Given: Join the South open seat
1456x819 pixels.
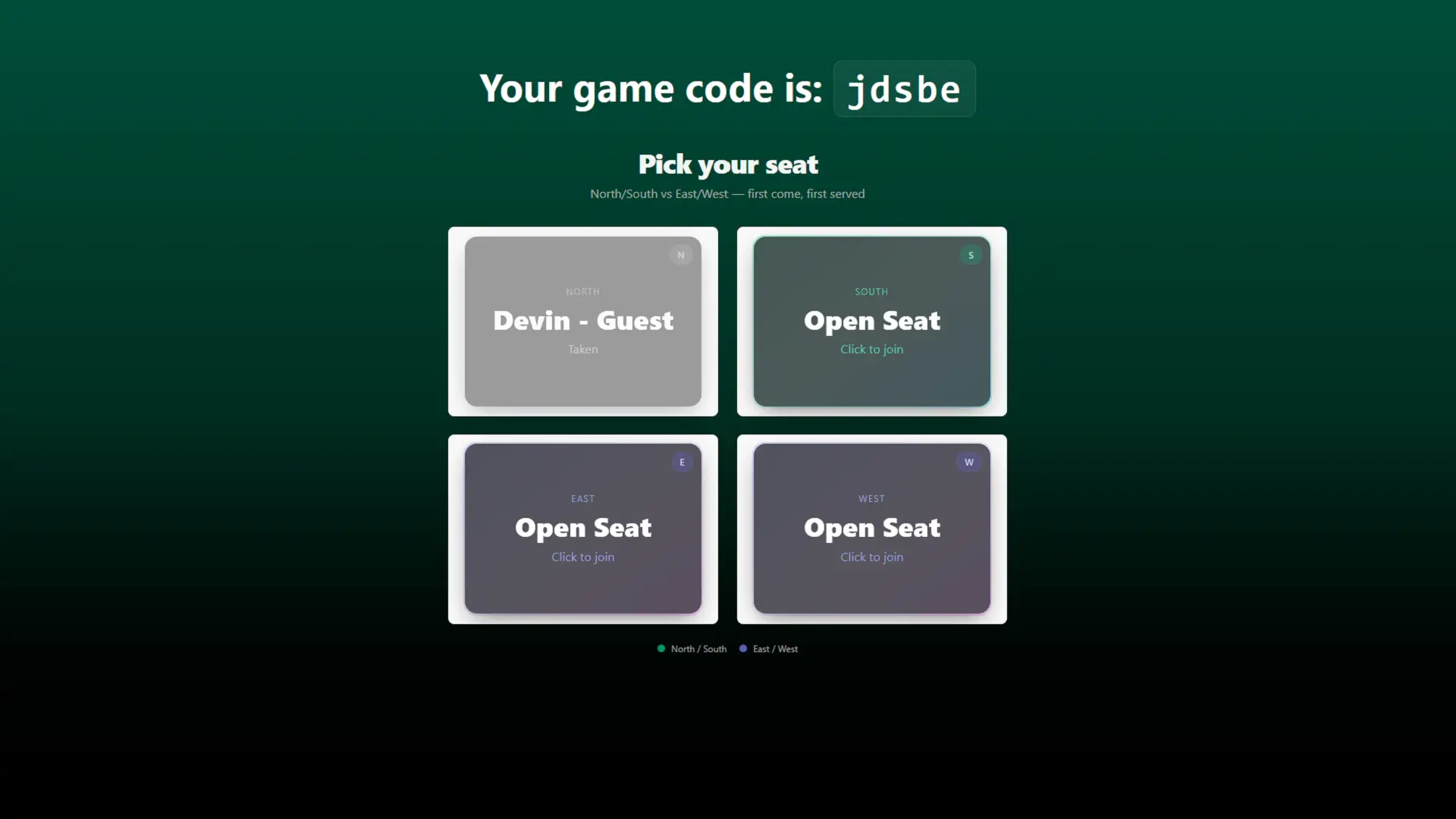Looking at the screenshot, I should coord(871,322).
